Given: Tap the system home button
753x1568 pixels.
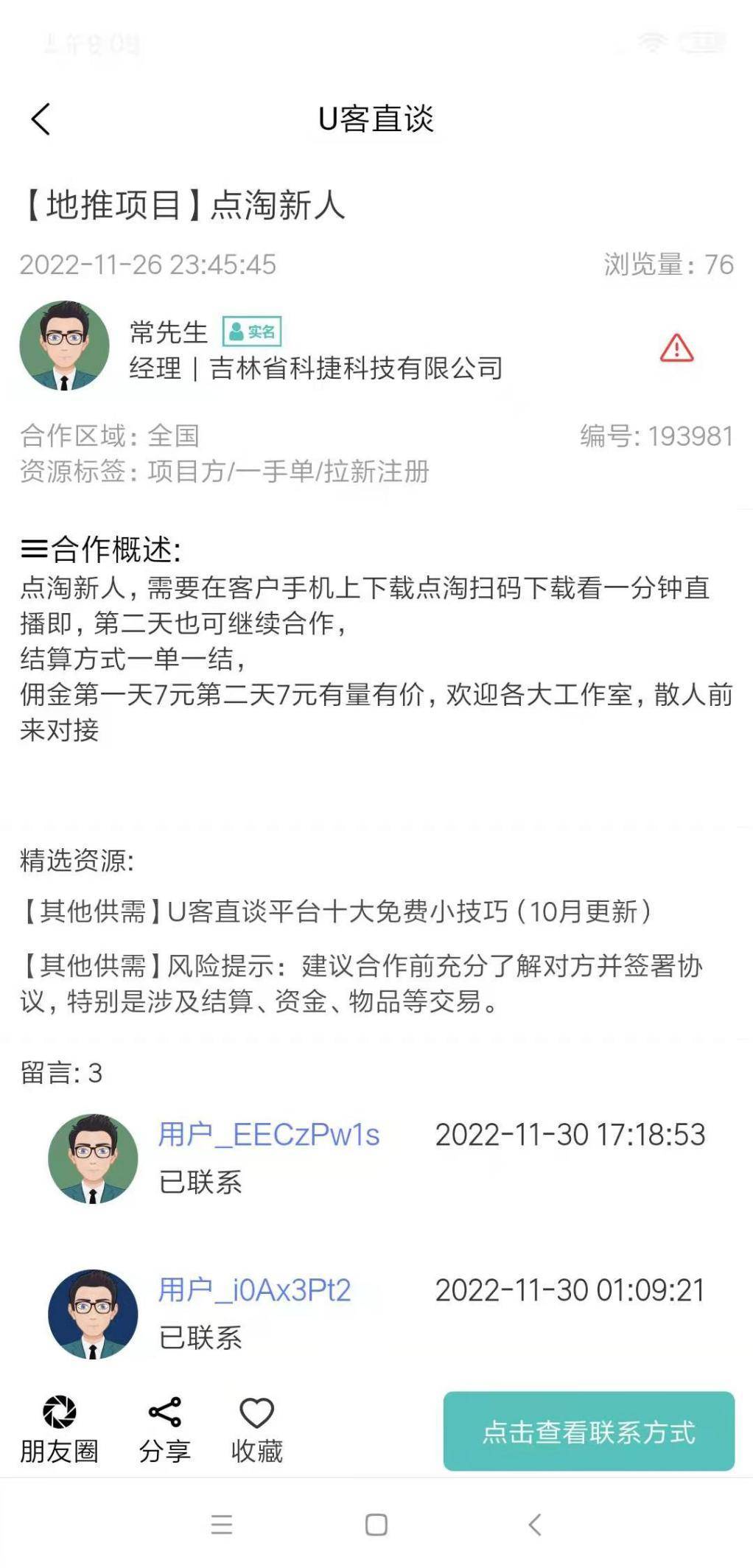Looking at the screenshot, I should (x=376, y=1525).
